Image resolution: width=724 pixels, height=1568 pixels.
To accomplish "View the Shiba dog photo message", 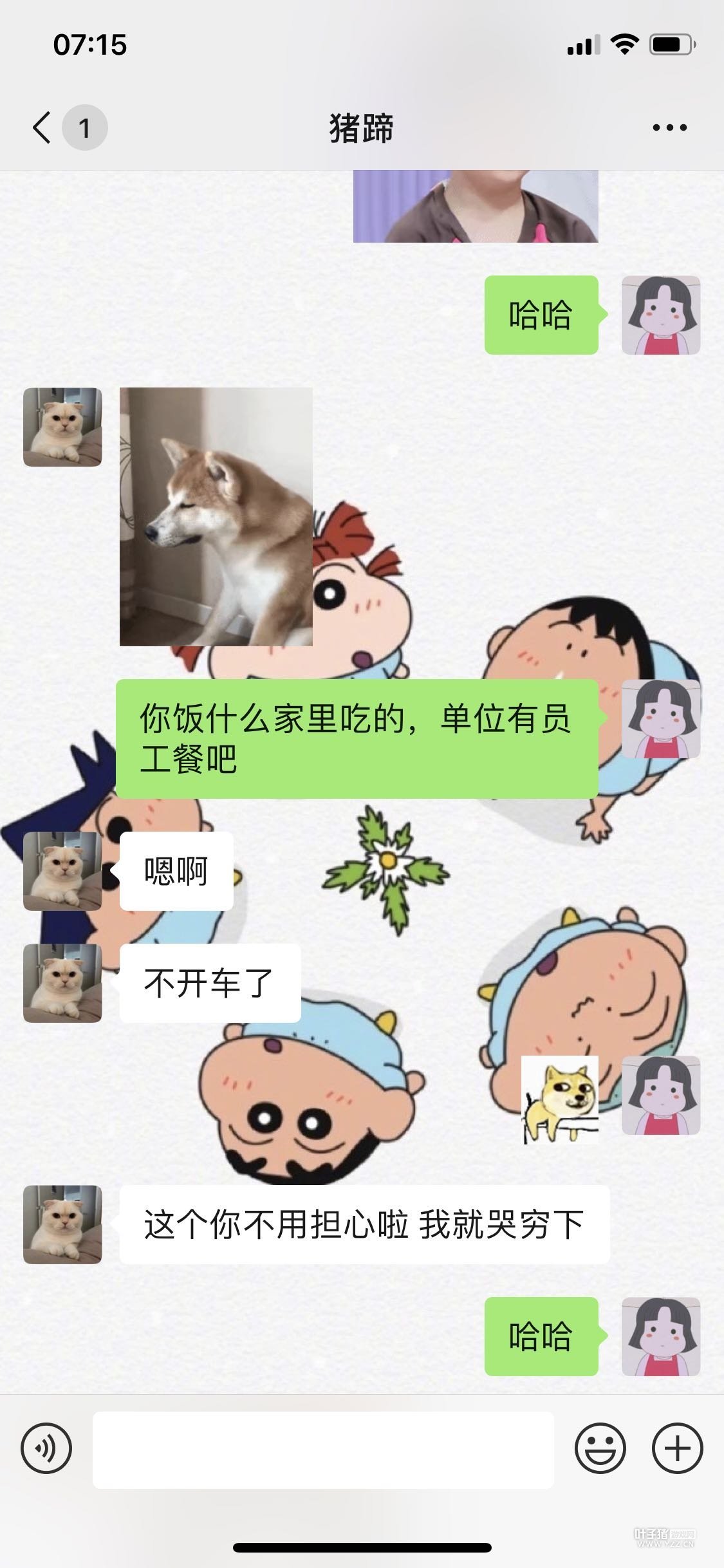I will 216,516.
